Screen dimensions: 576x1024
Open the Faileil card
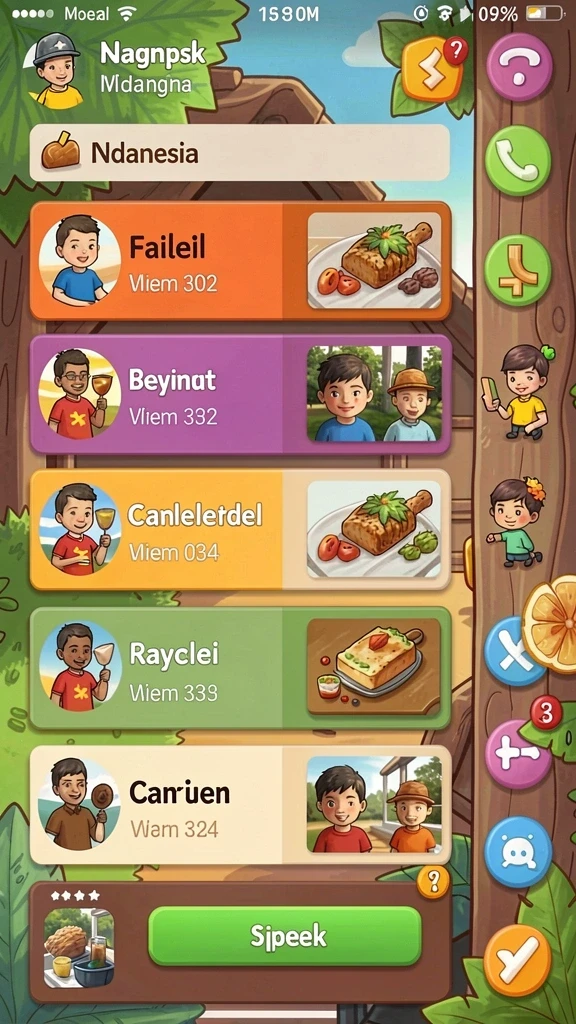[240, 261]
